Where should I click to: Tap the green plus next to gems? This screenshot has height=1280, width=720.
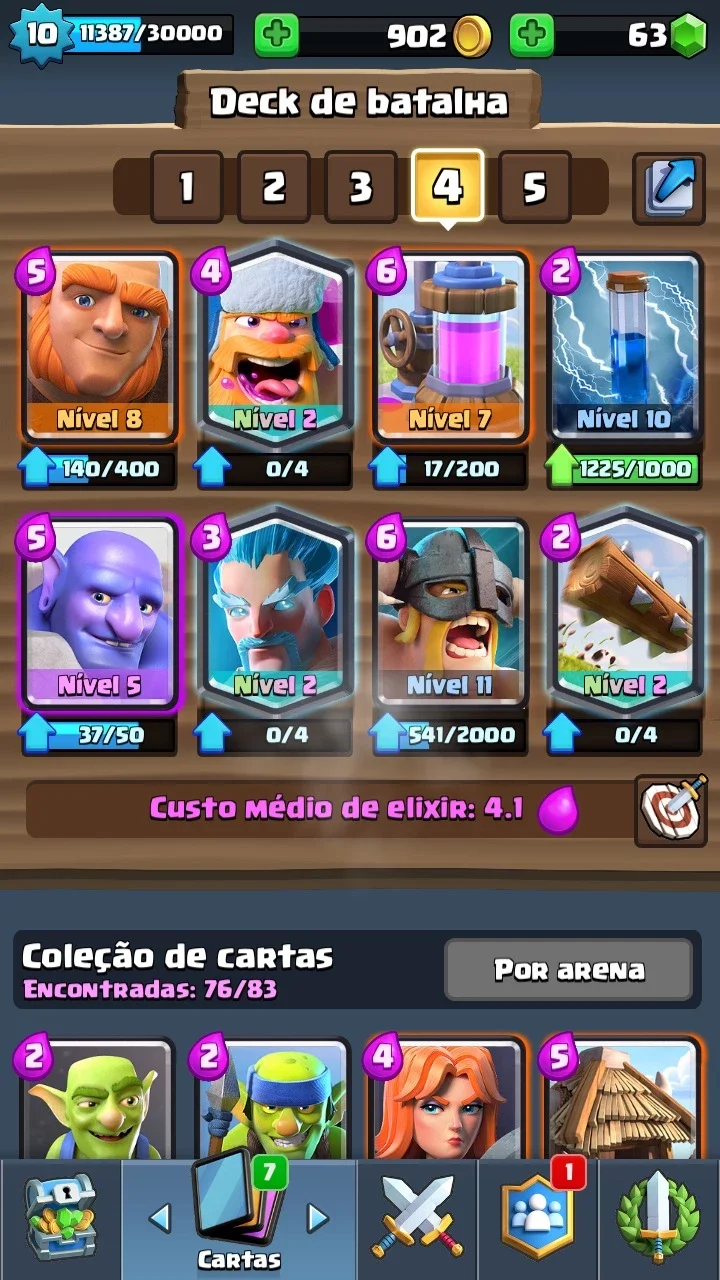click(x=532, y=36)
